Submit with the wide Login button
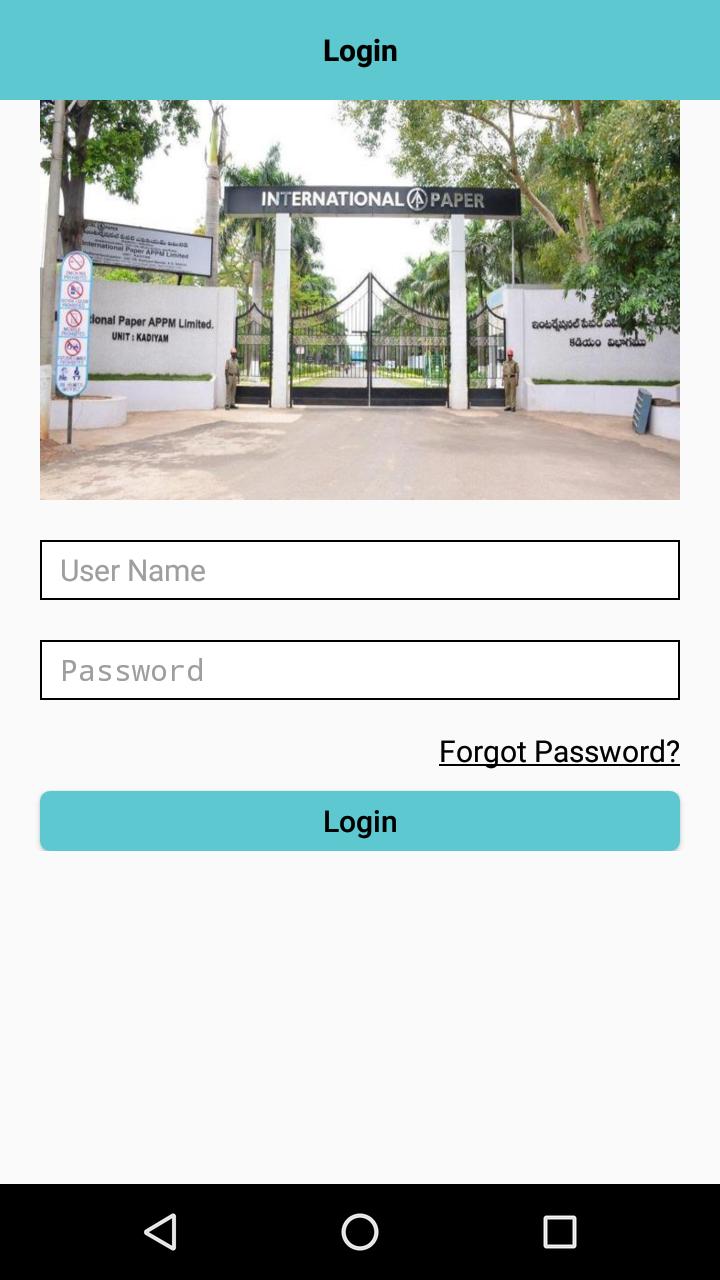This screenshot has width=720, height=1280. [360, 821]
